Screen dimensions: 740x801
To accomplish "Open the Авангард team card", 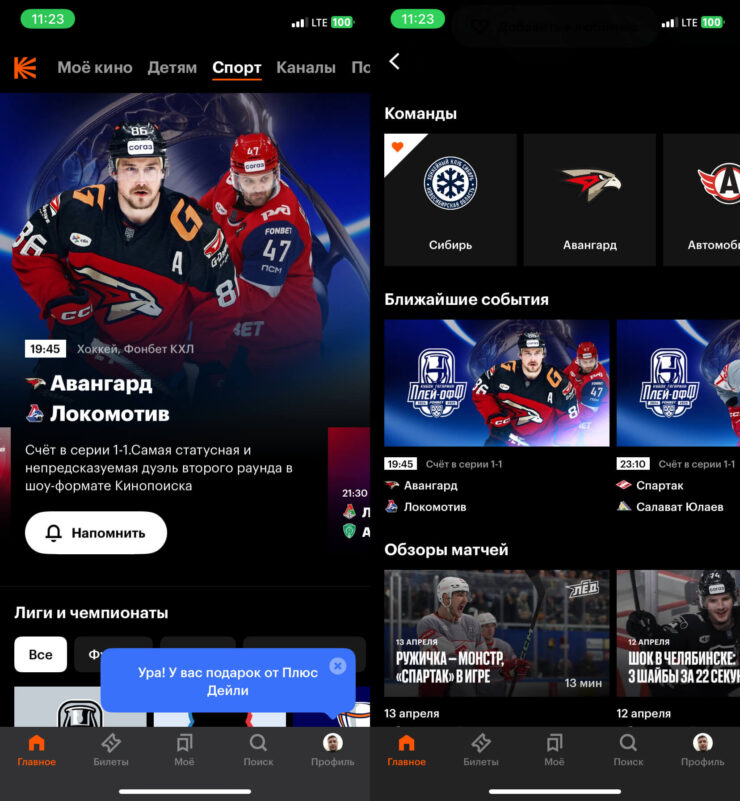I will point(590,200).
